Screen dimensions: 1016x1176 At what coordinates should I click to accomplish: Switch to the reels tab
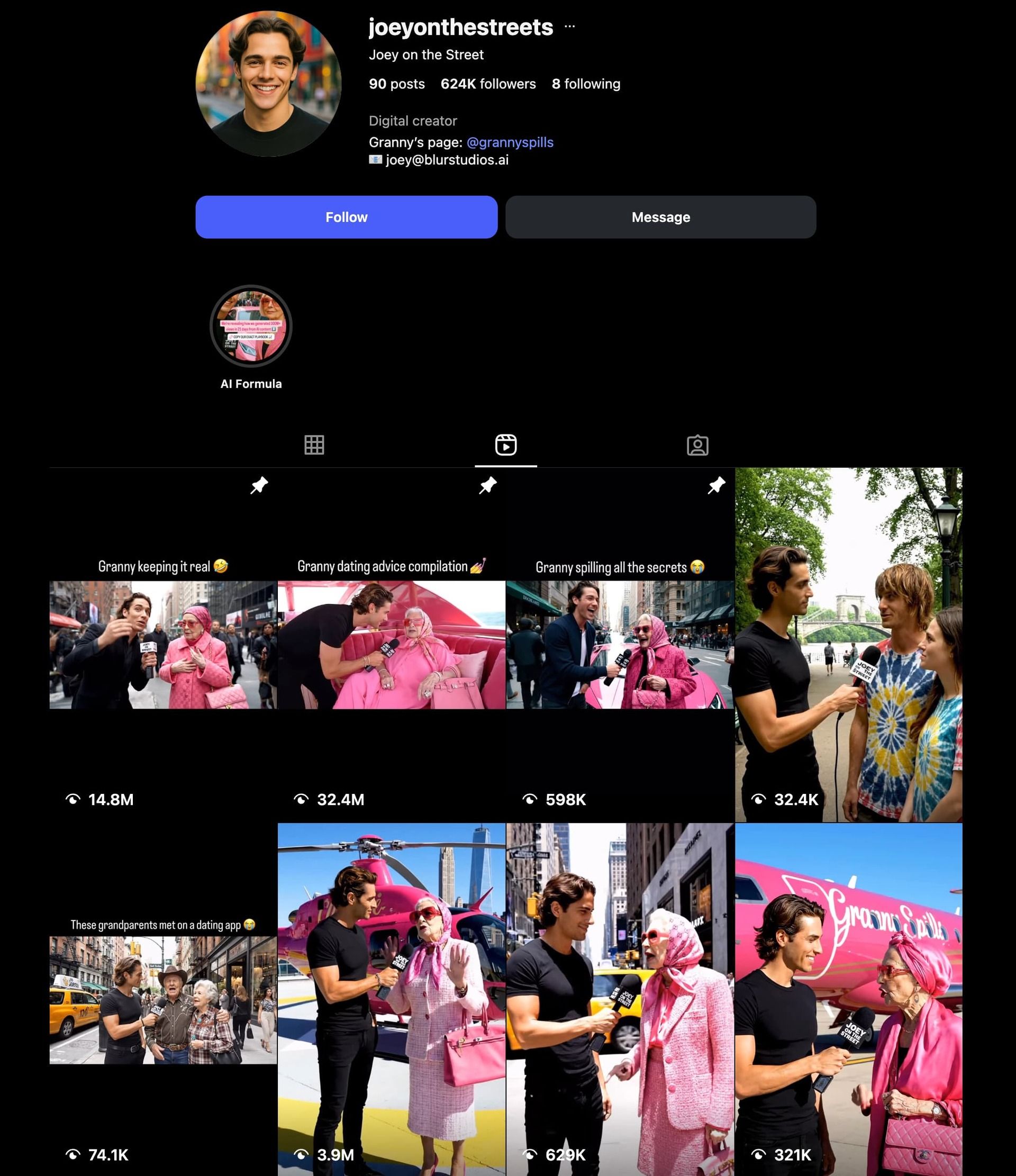505,445
